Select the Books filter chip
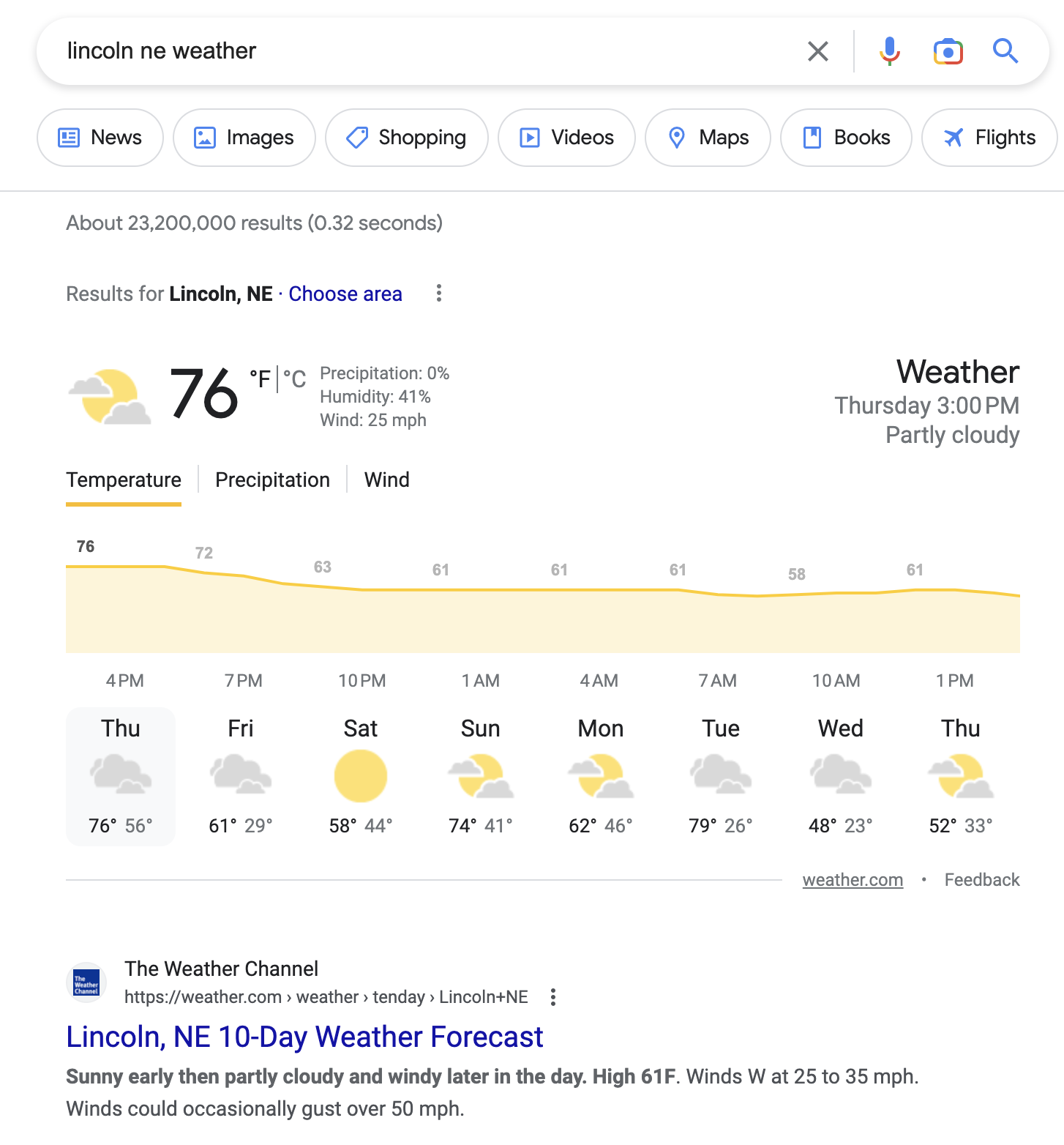The height and width of the screenshot is (1145, 1064). tap(847, 138)
